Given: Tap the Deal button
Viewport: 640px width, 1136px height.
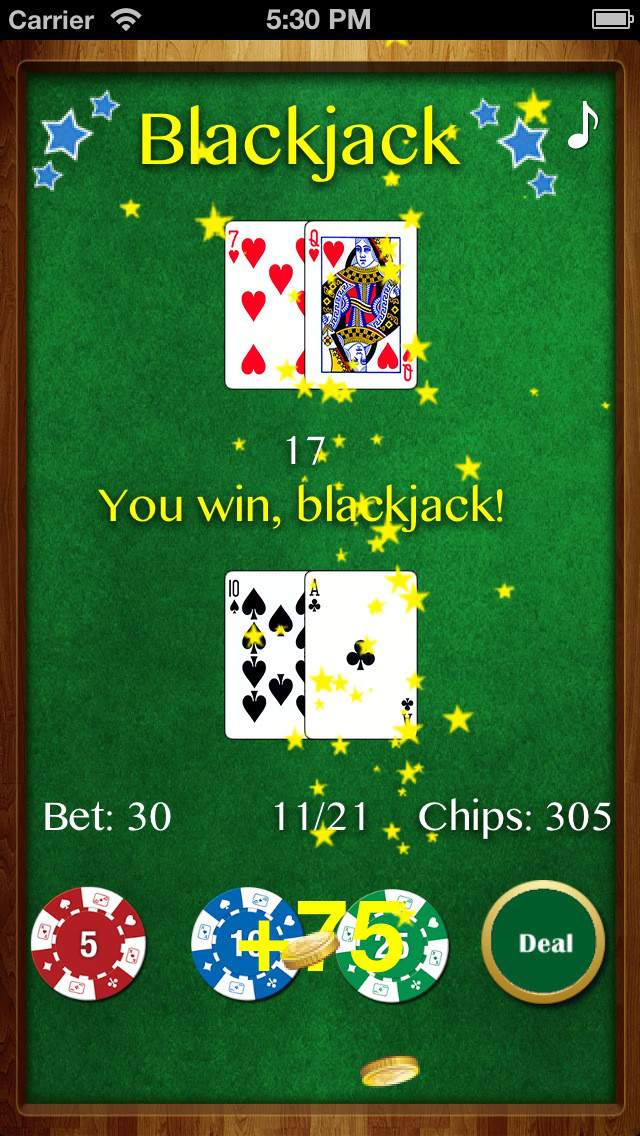Looking at the screenshot, I should (544, 942).
